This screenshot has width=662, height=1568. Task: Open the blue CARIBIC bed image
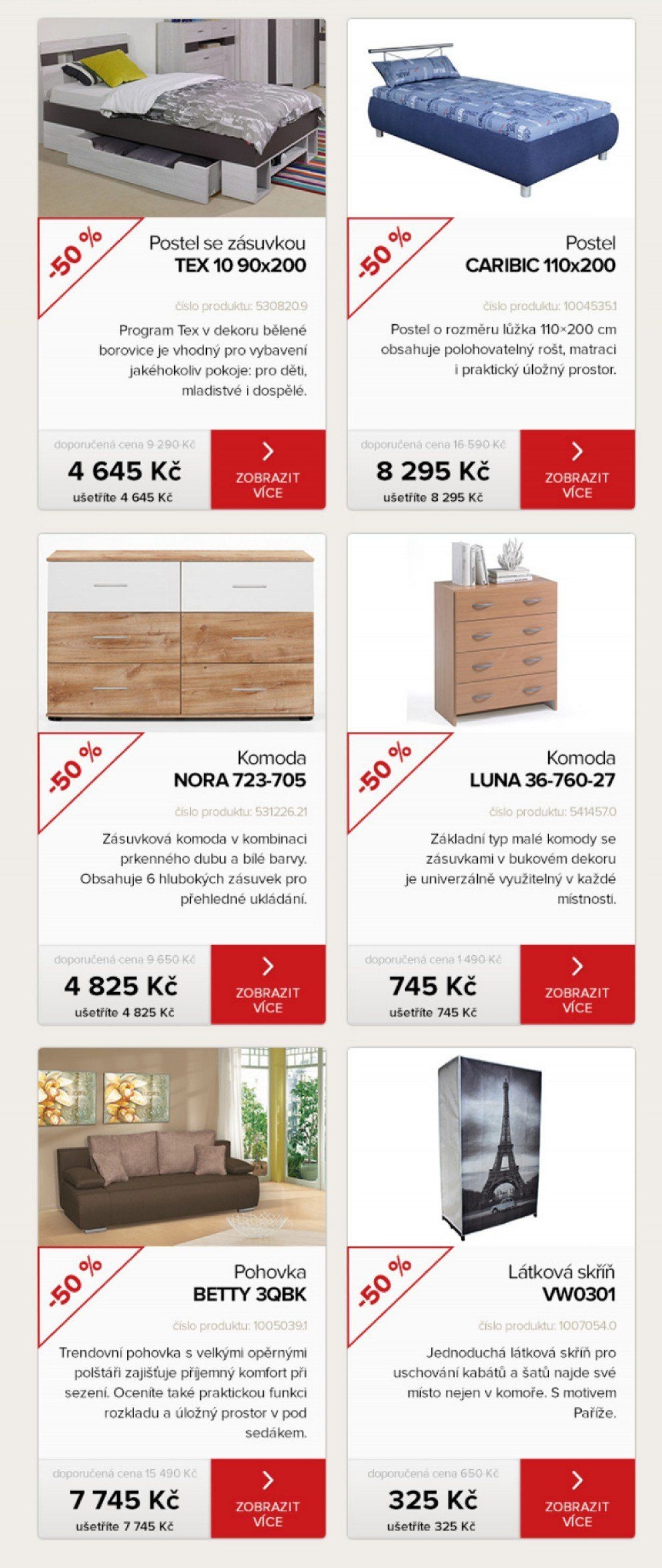click(x=491, y=118)
